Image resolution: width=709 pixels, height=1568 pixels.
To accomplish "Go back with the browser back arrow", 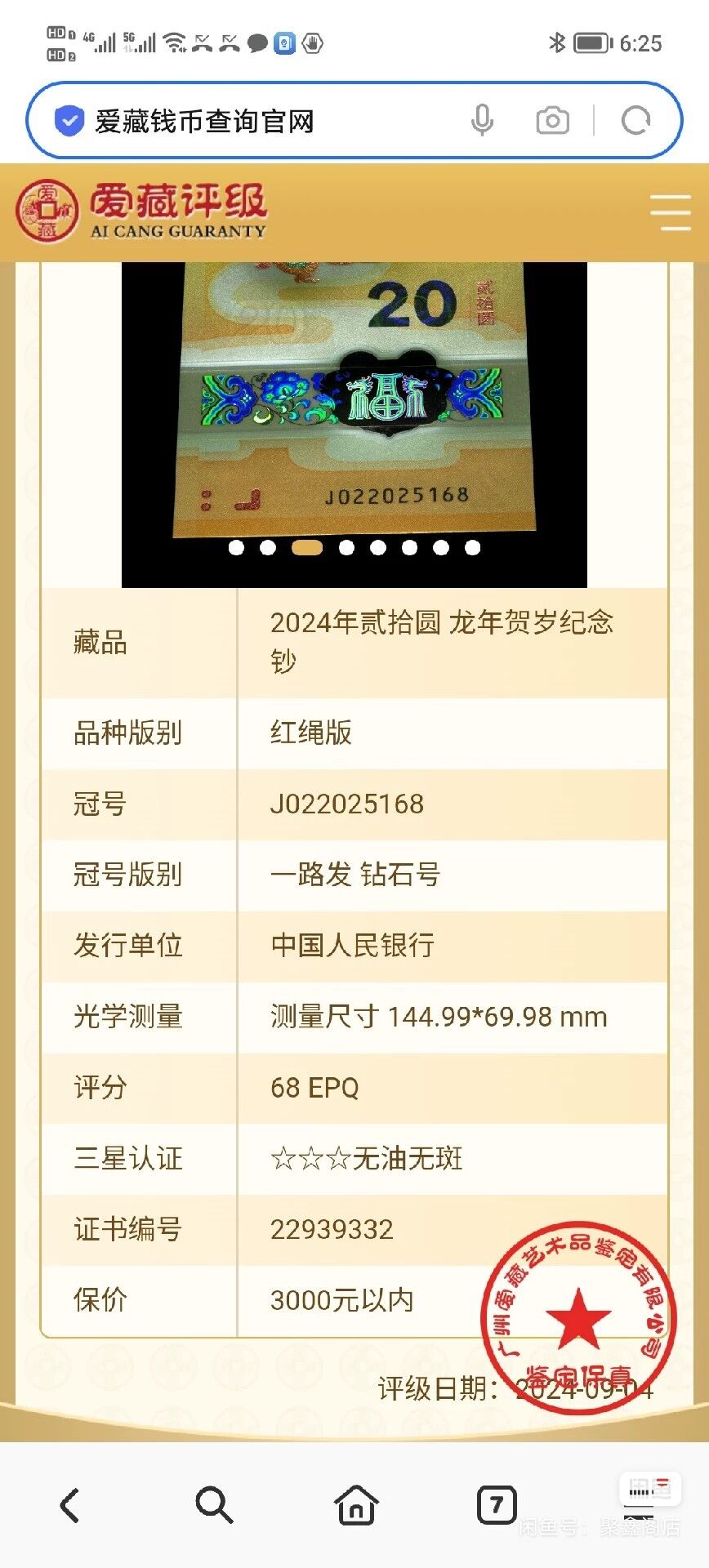I will [70, 1505].
